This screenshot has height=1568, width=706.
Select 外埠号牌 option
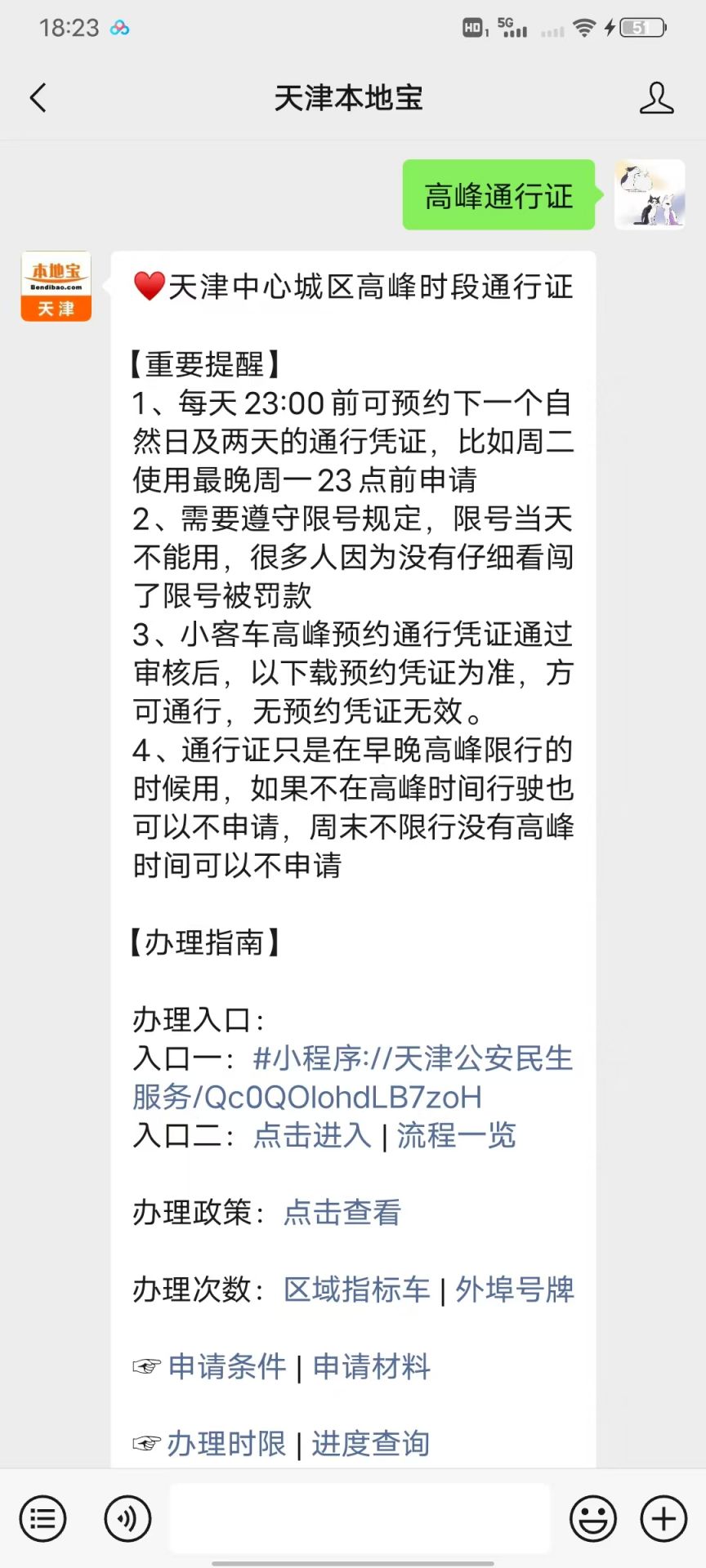pyautogui.click(x=513, y=1290)
